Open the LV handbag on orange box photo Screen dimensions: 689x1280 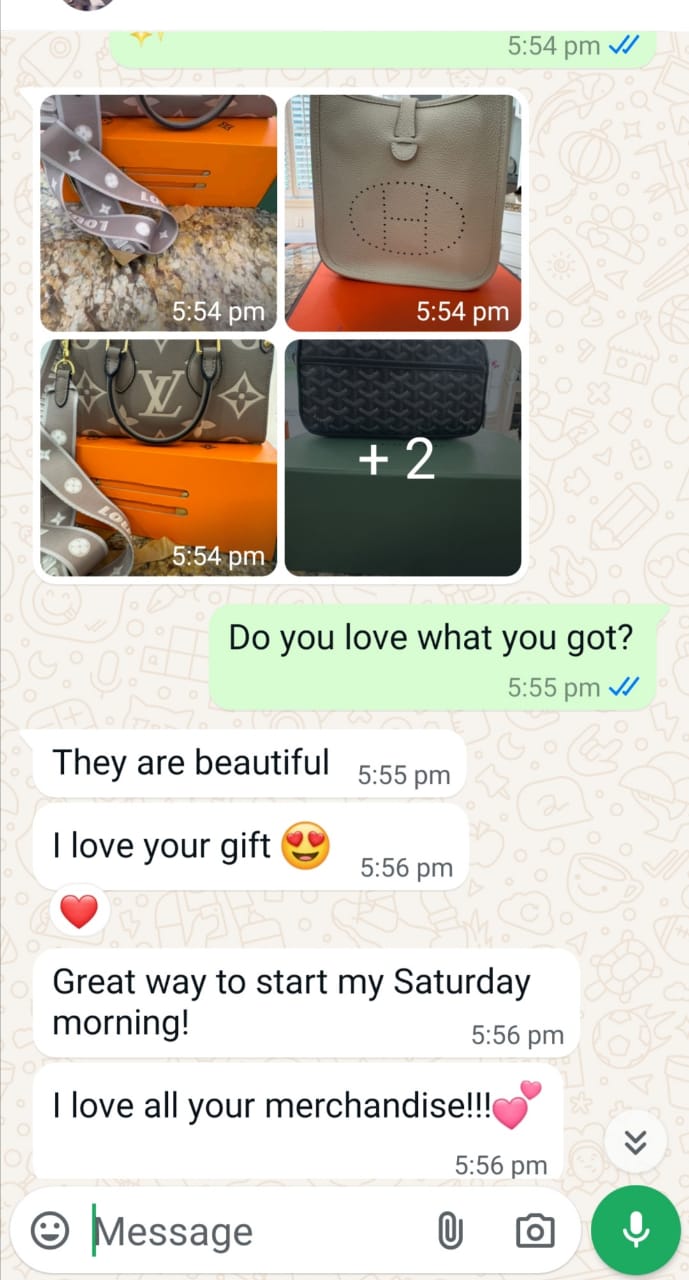pyautogui.click(x=158, y=458)
